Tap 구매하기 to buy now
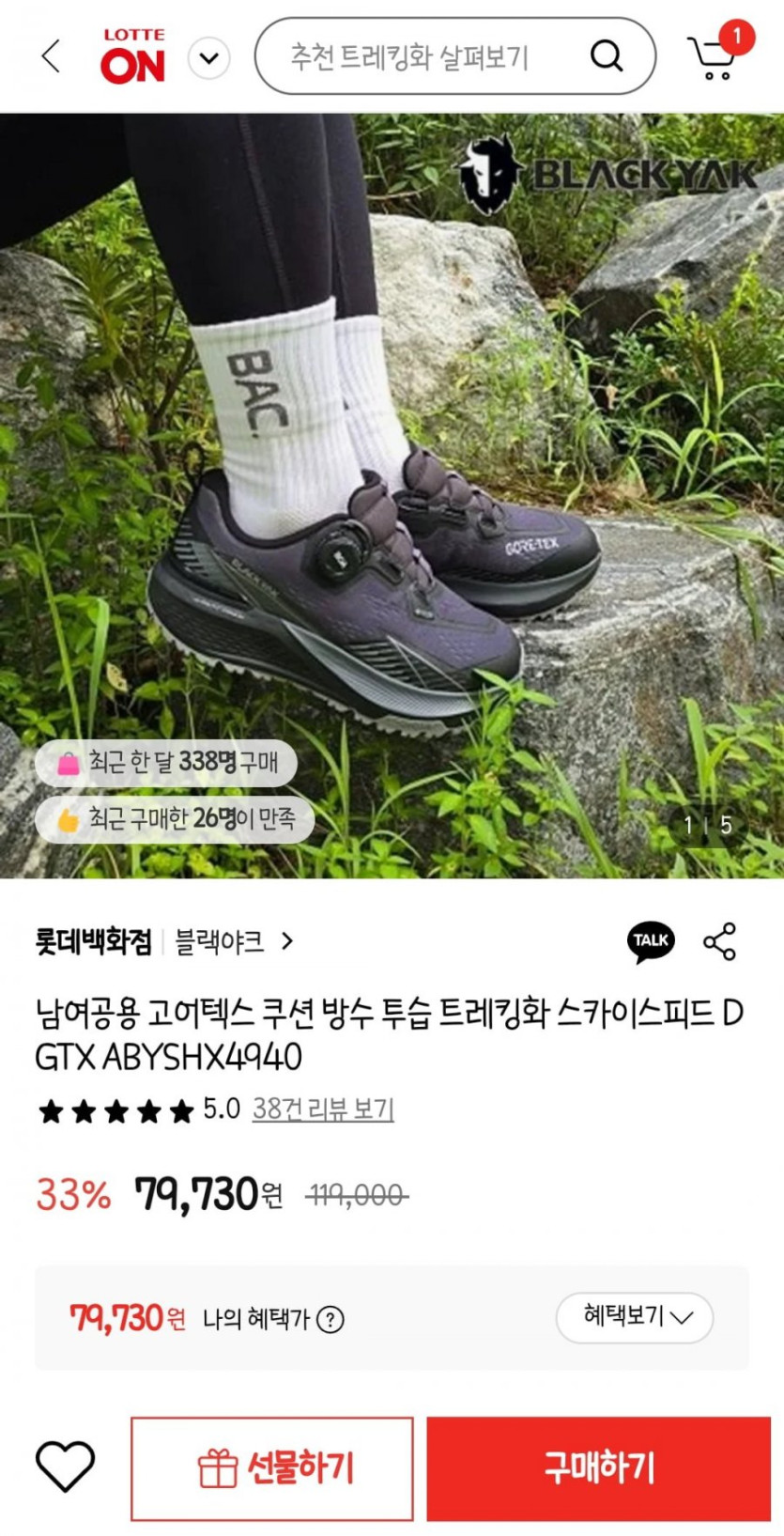The image size is (784, 1536). click(x=599, y=1468)
